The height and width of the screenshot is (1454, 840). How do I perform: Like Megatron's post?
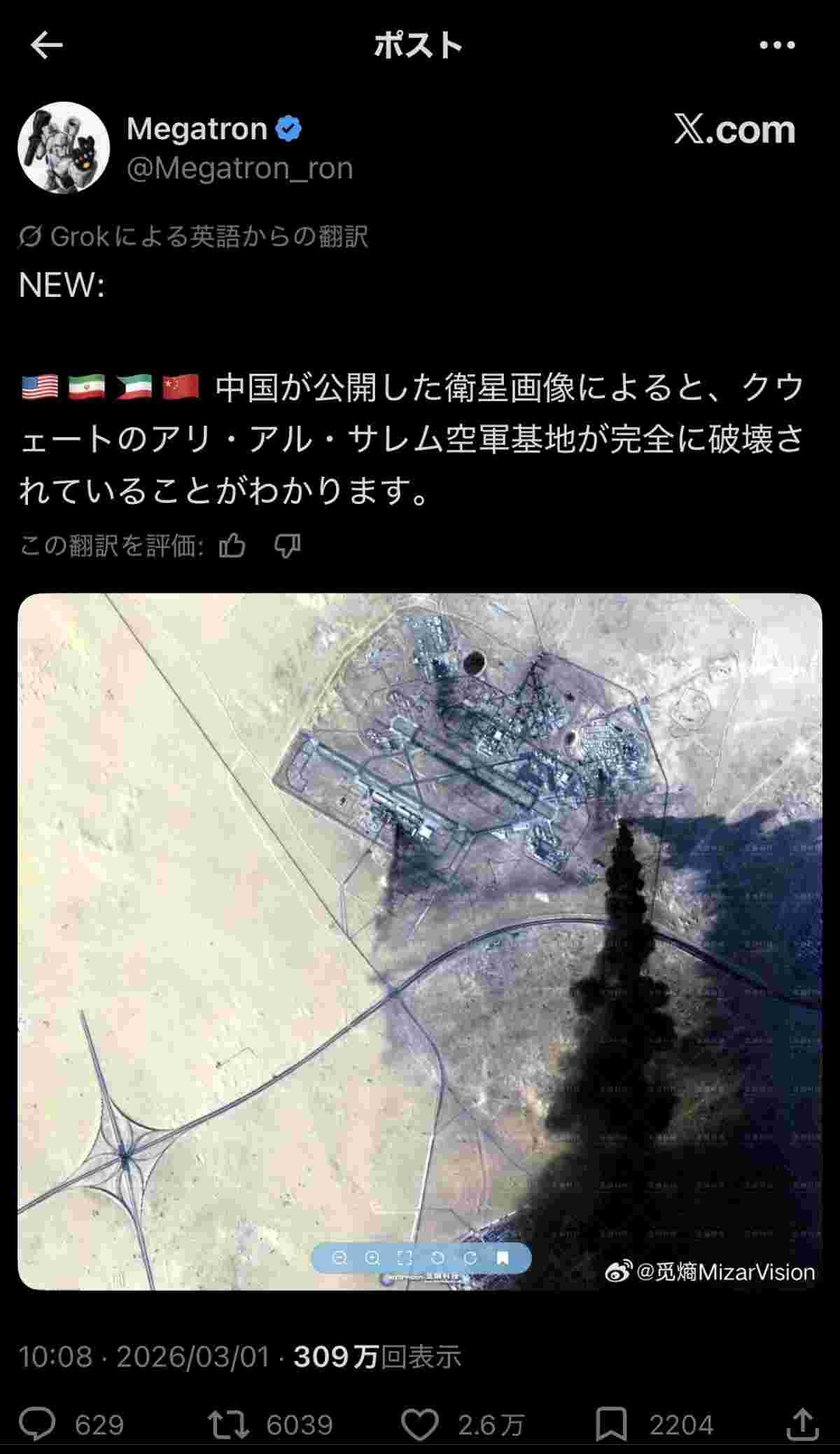(x=419, y=1424)
